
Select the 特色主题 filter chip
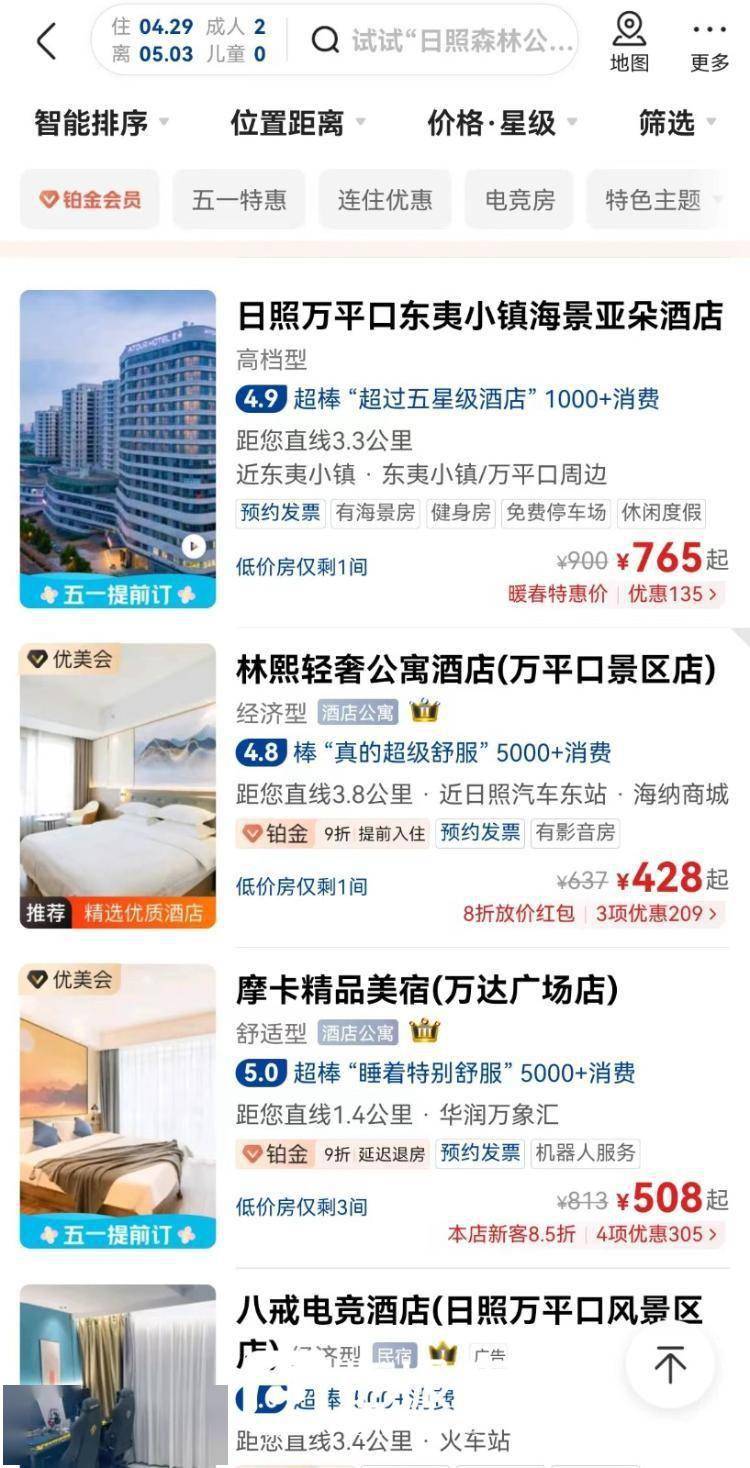(653, 200)
